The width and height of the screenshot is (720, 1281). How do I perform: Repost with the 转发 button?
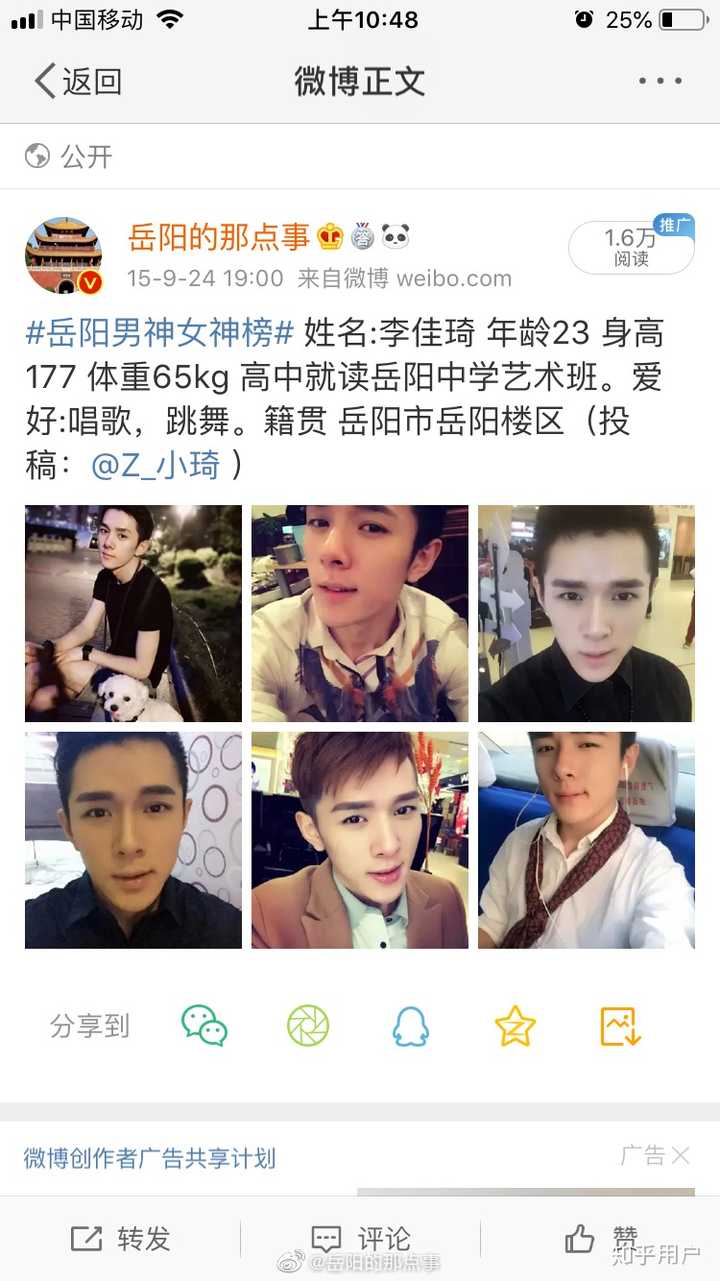(120, 1239)
